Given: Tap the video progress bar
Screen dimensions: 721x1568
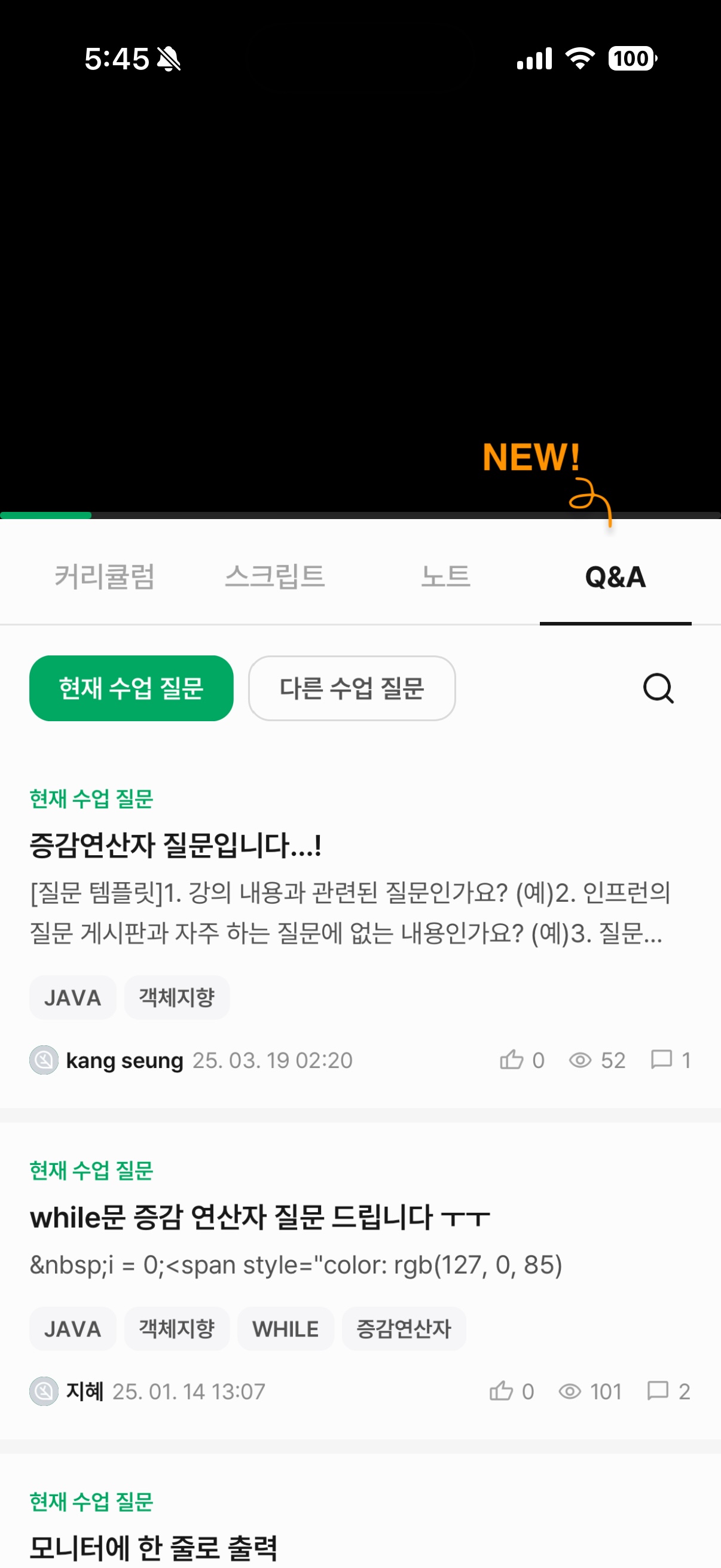Looking at the screenshot, I should (x=360, y=515).
